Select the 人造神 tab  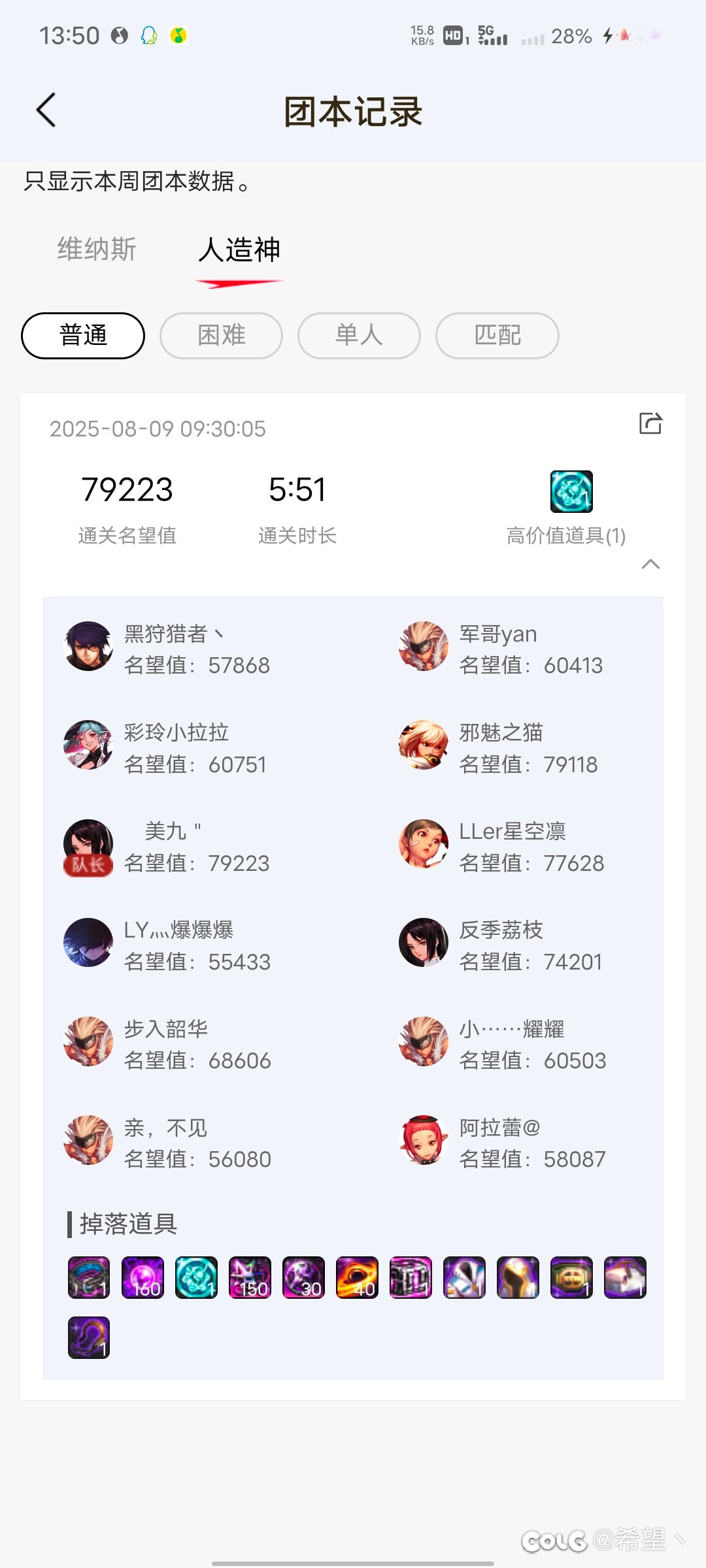(x=239, y=249)
